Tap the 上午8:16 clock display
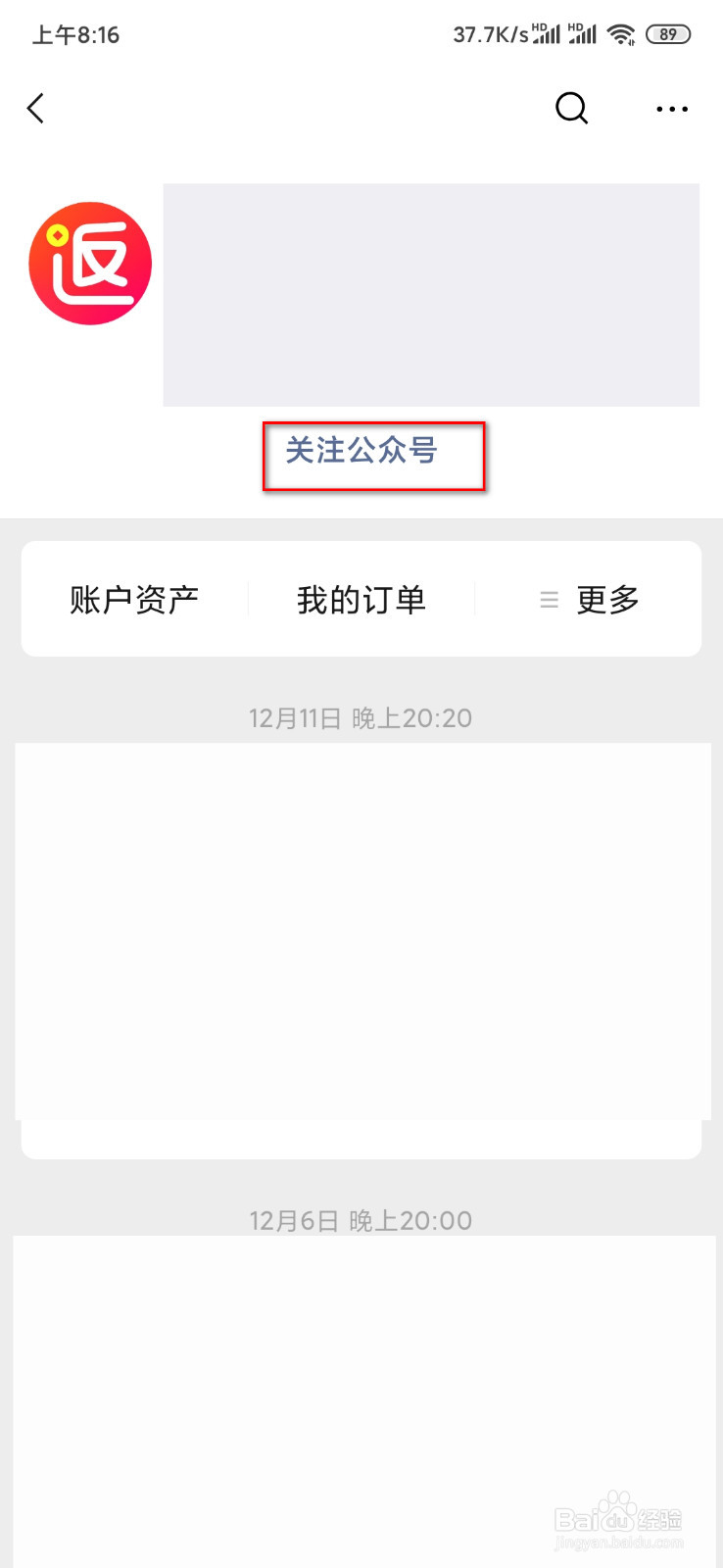This screenshot has width=723, height=1568. coord(74,34)
